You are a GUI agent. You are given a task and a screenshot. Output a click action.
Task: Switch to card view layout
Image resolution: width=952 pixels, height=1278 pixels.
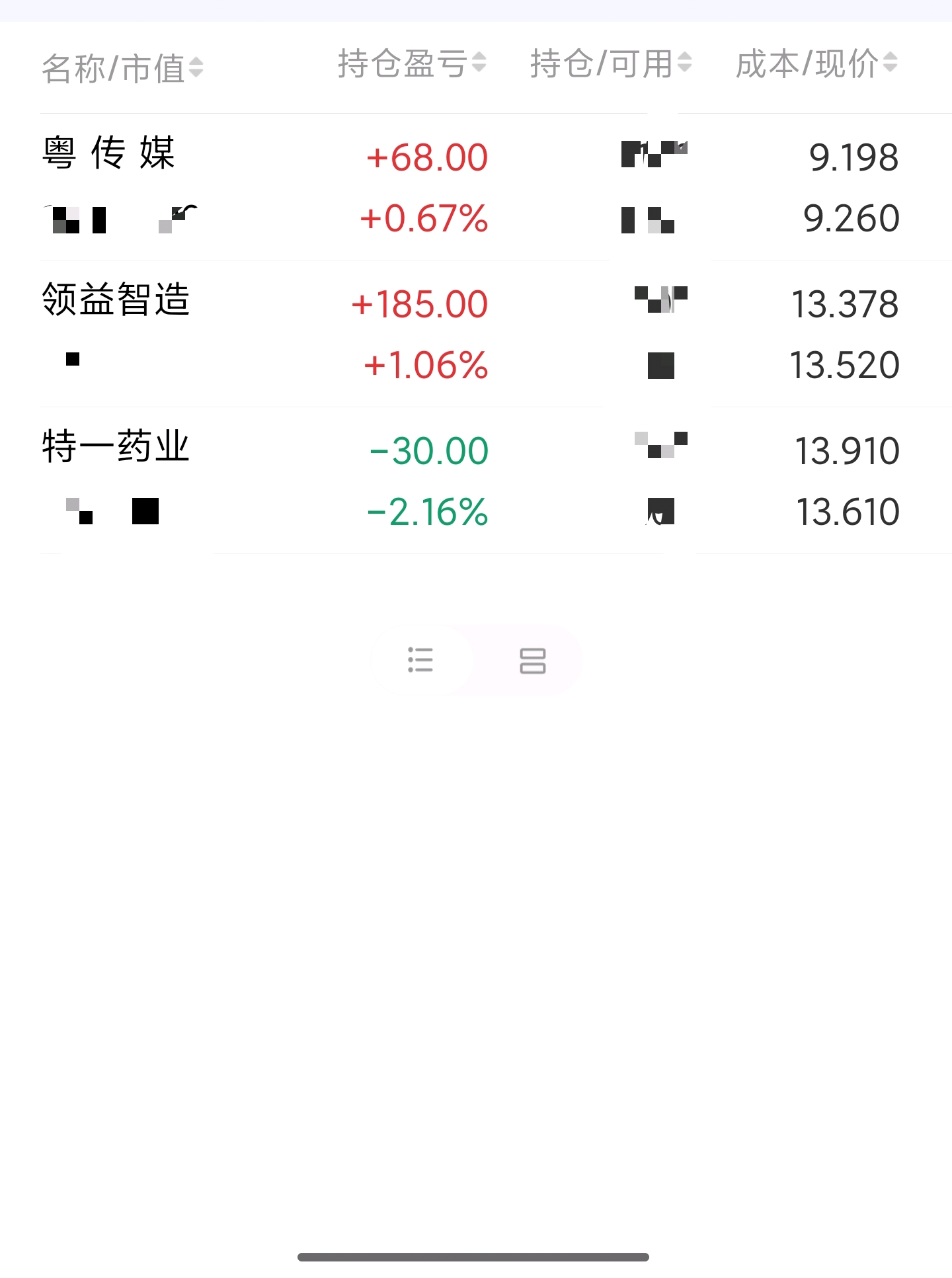click(x=532, y=660)
